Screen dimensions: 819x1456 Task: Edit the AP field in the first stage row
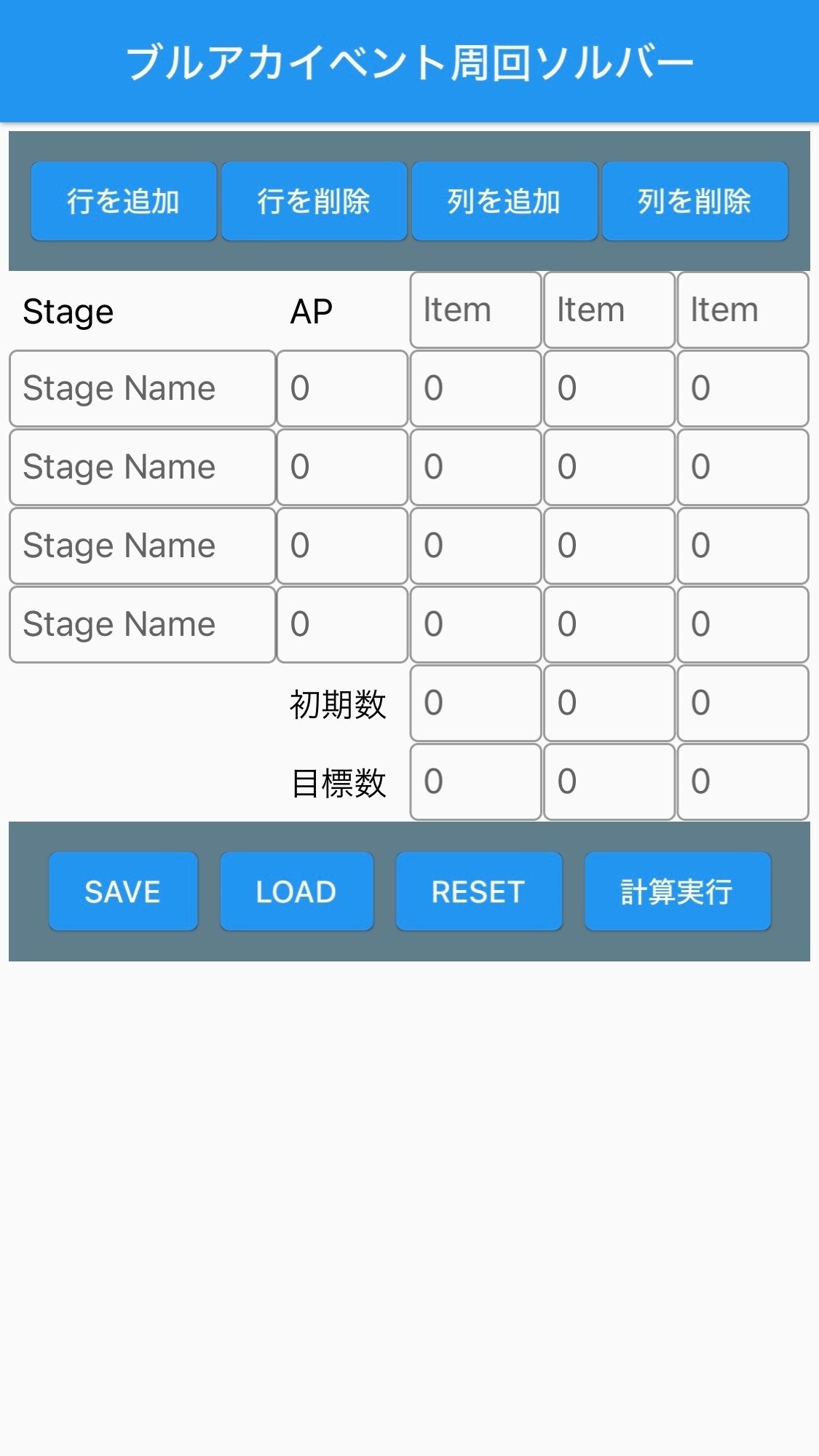(x=342, y=388)
